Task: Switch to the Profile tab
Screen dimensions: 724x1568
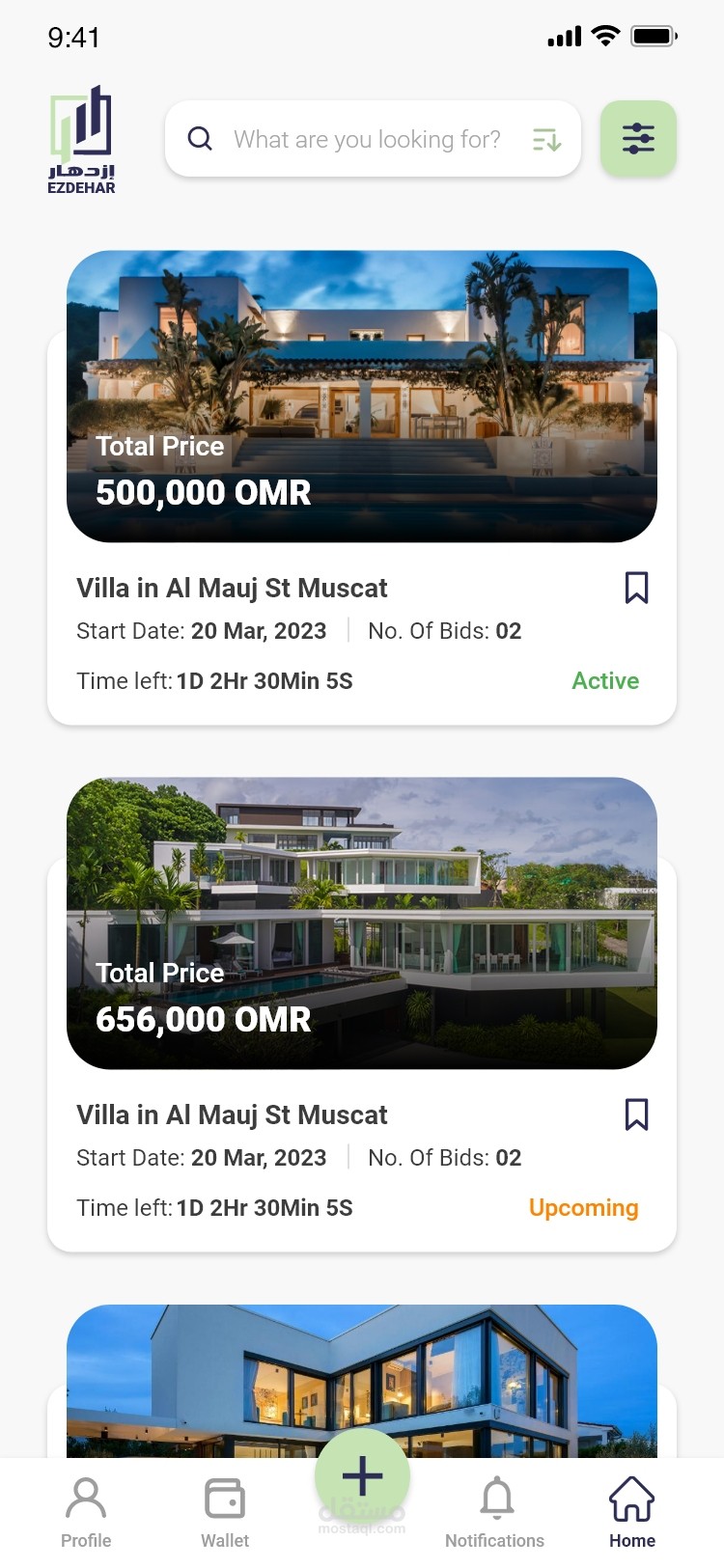Action: point(86,1512)
